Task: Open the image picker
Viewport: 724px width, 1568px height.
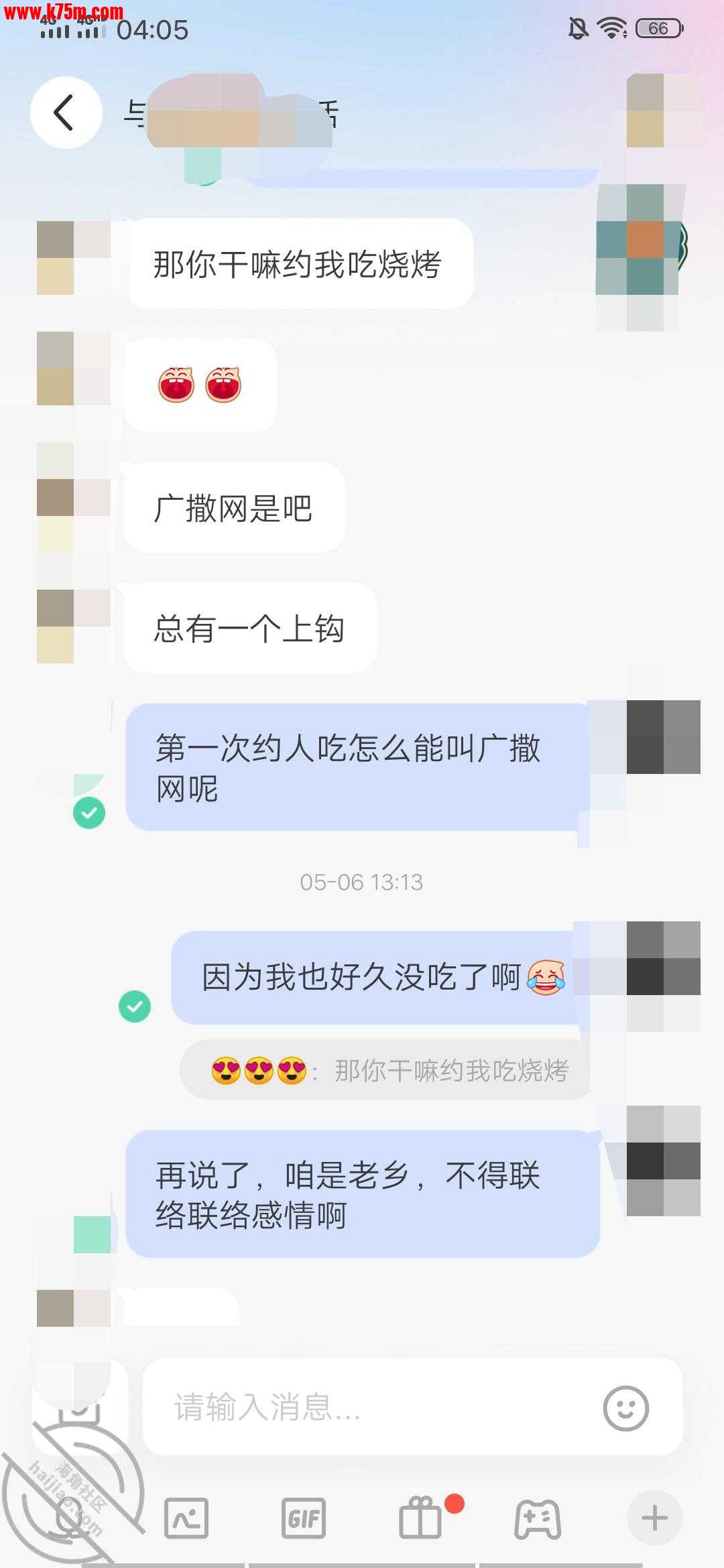Action: tap(186, 1518)
